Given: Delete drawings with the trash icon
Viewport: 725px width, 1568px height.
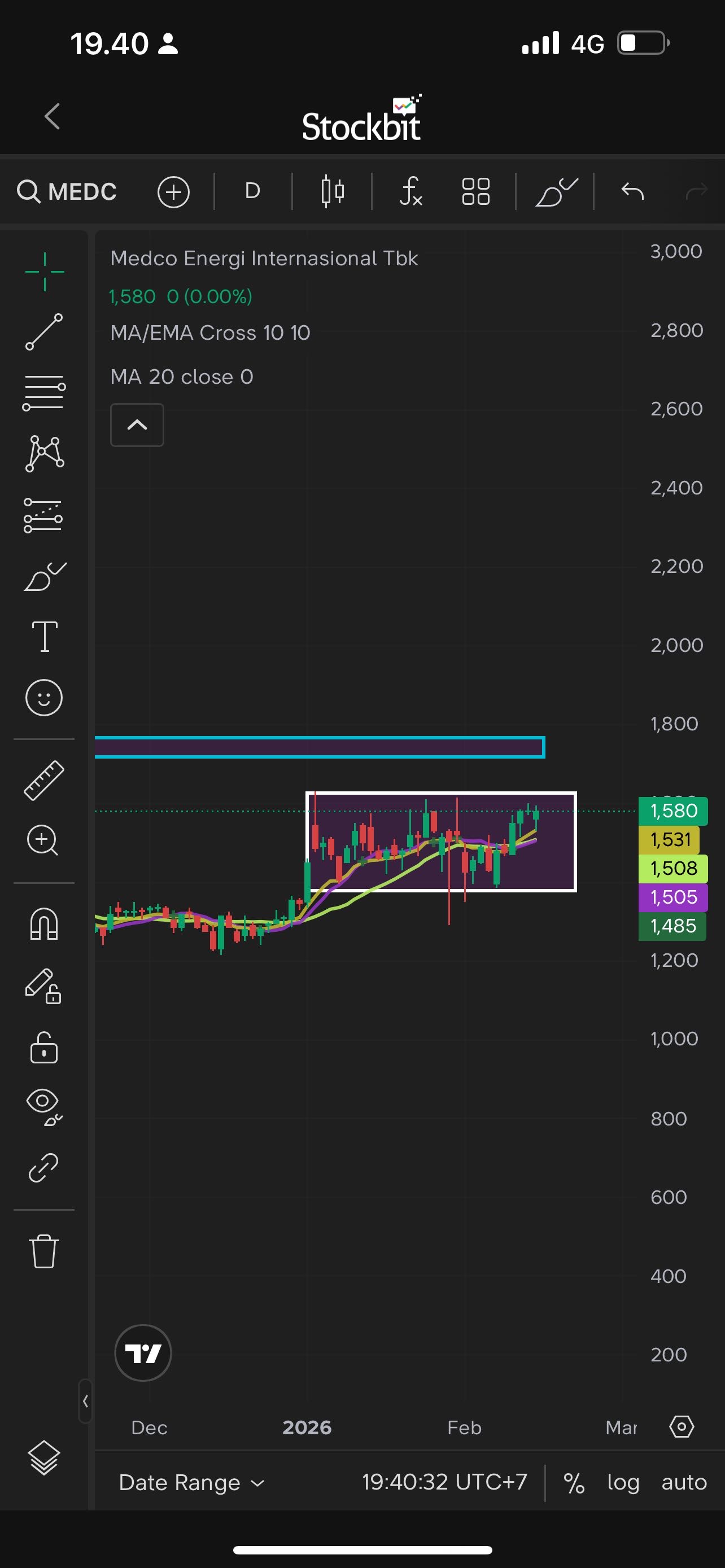Looking at the screenshot, I should pos(44,1251).
